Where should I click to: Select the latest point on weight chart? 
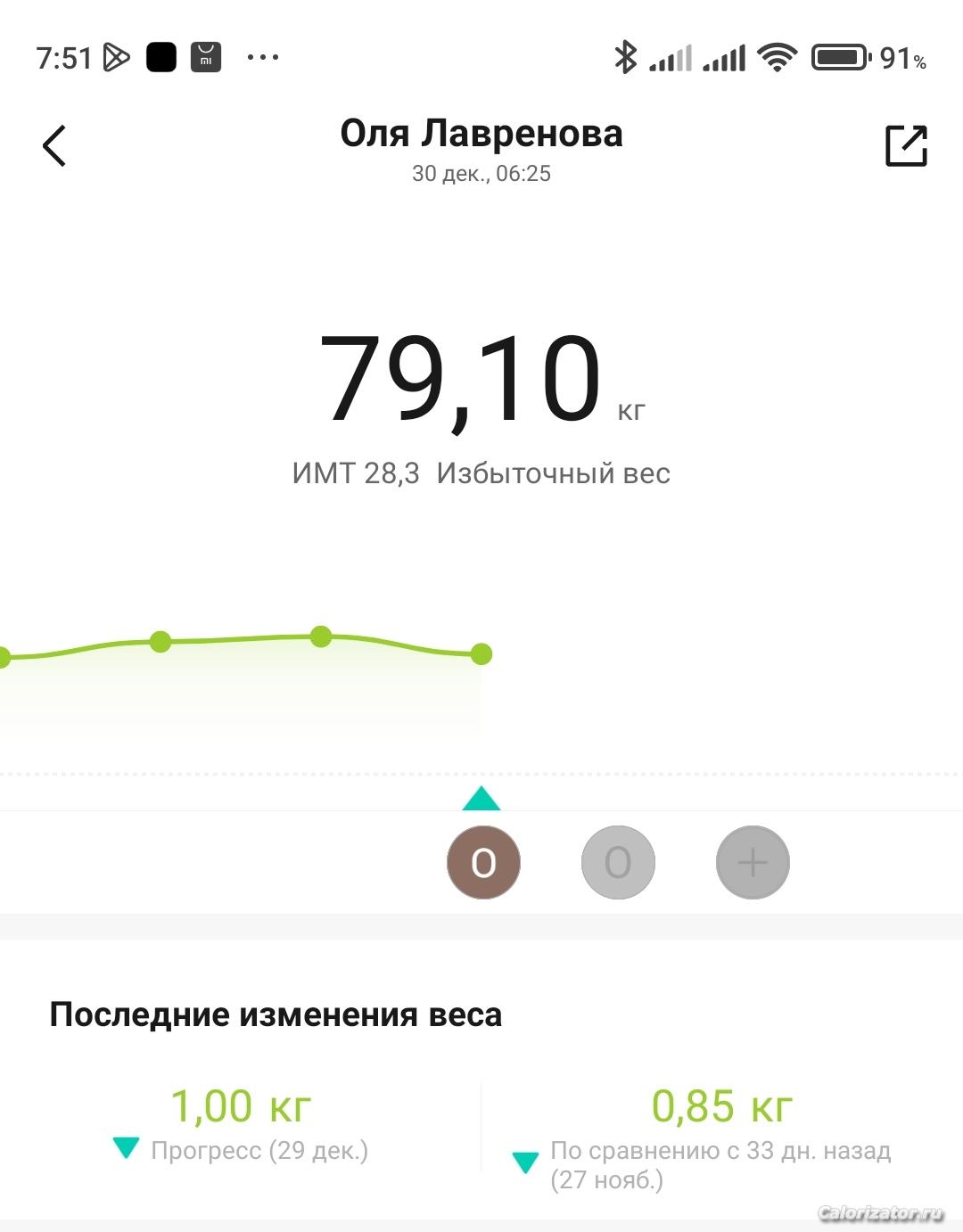click(x=481, y=654)
